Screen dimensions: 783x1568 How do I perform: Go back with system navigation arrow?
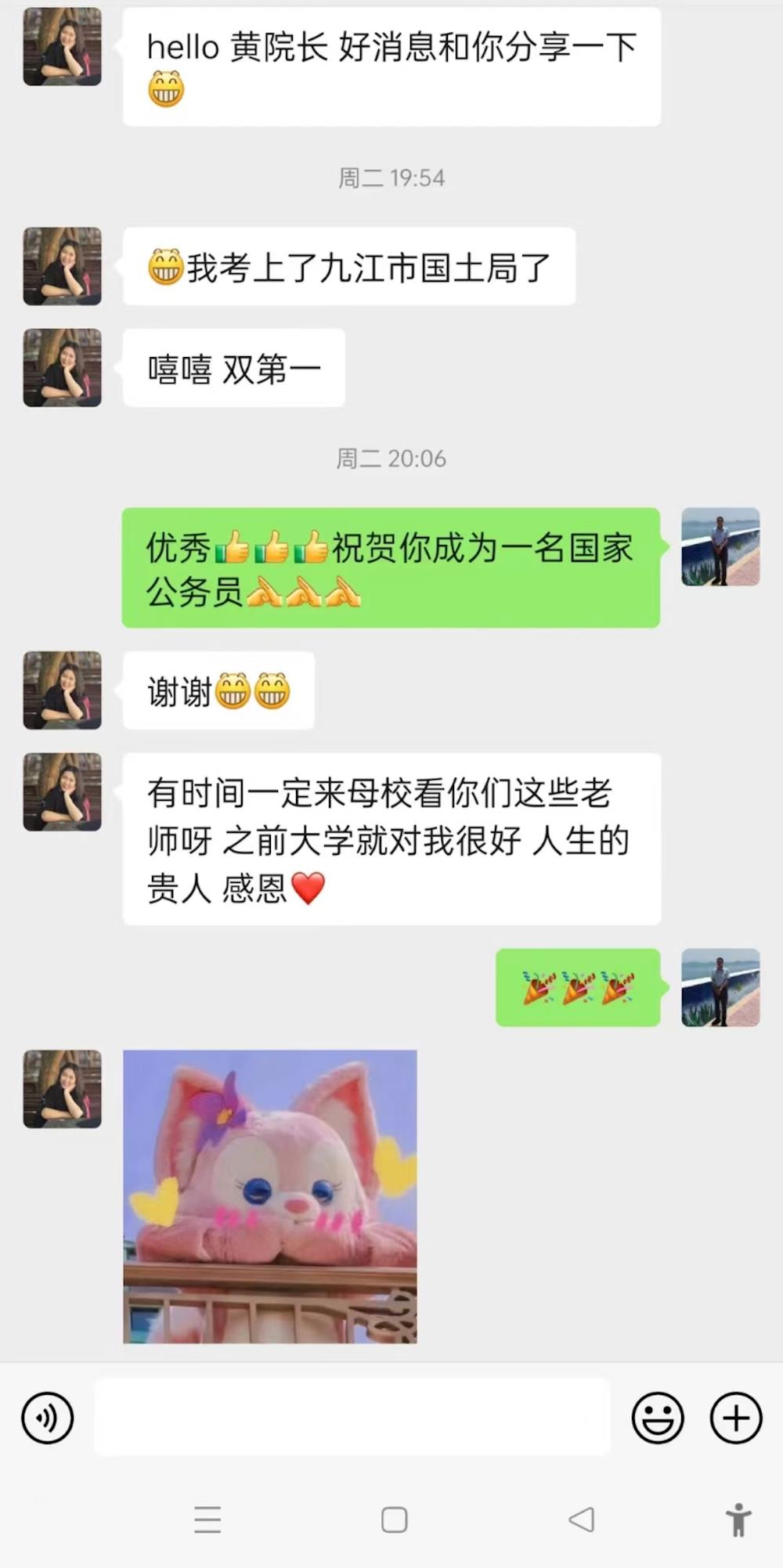pos(581,1519)
